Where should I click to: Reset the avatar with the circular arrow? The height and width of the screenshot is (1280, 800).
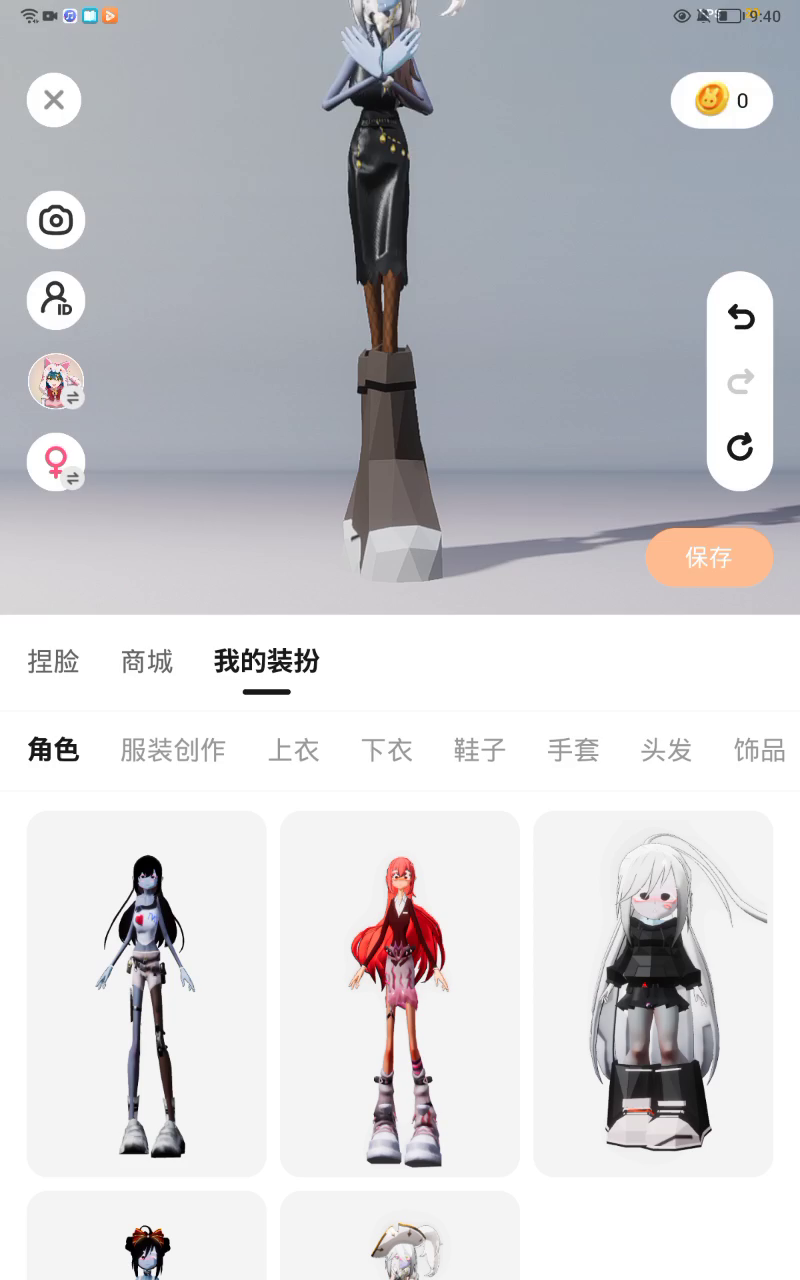point(740,446)
